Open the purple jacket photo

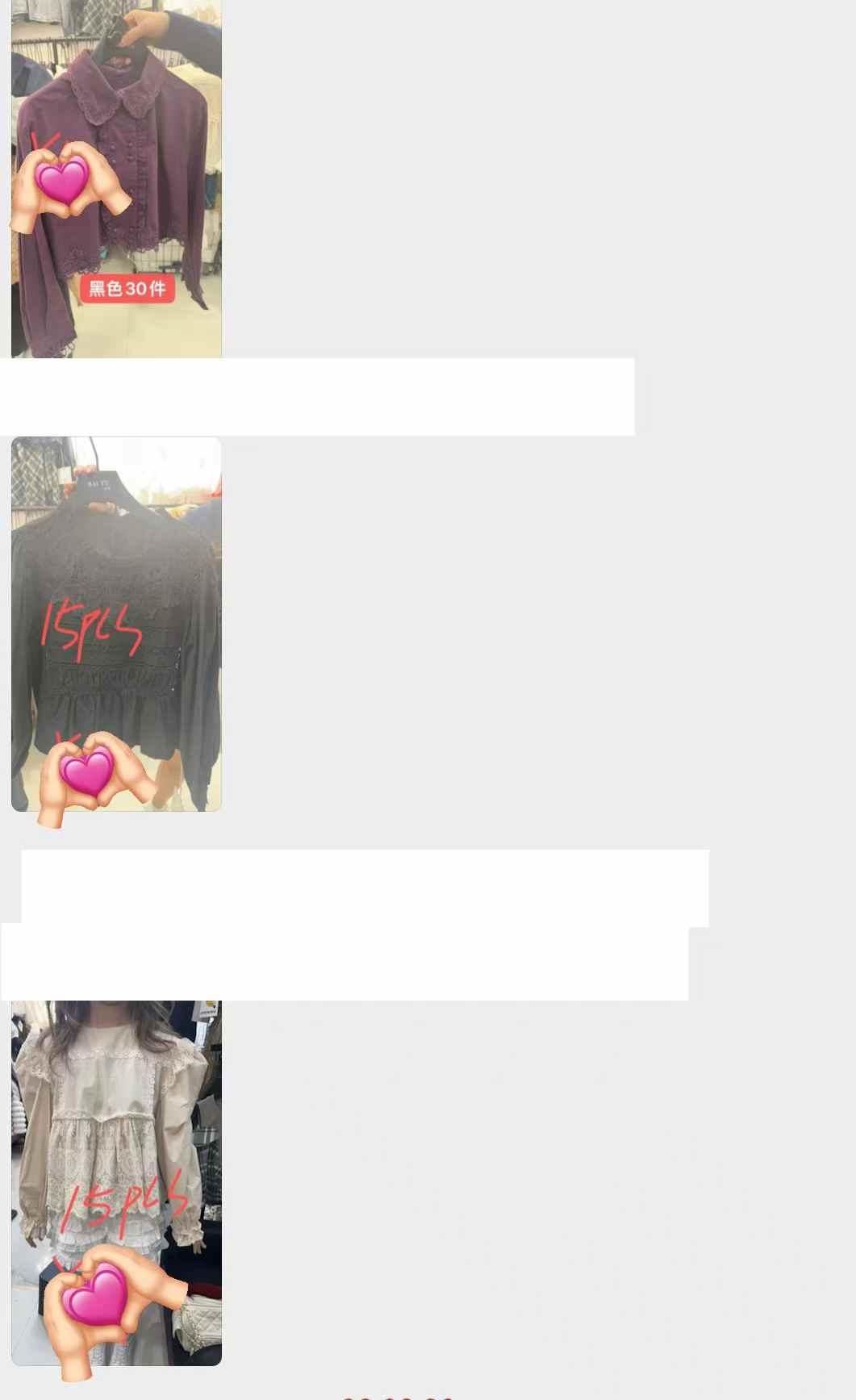pyautogui.click(x=116, y=178)
